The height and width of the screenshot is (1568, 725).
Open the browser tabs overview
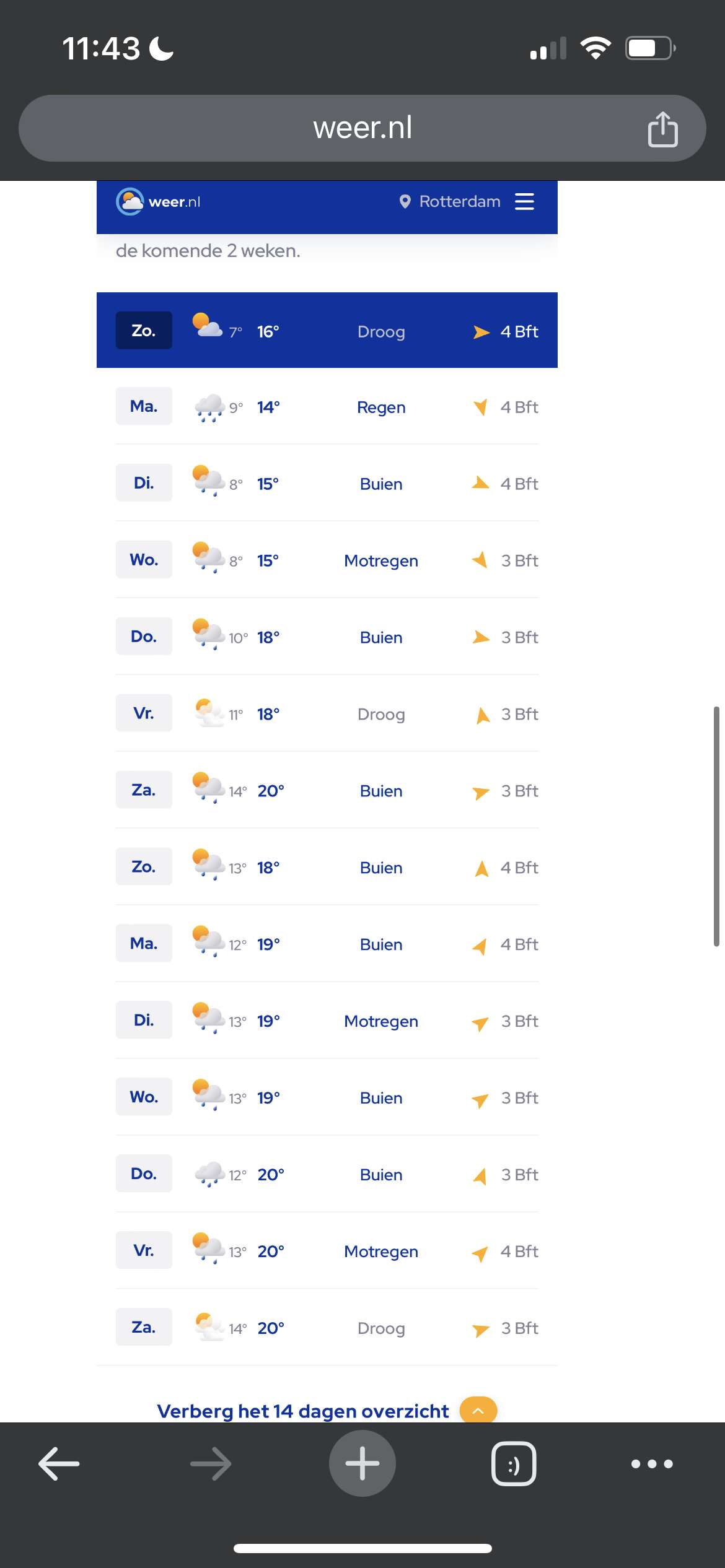(514, 1464)
